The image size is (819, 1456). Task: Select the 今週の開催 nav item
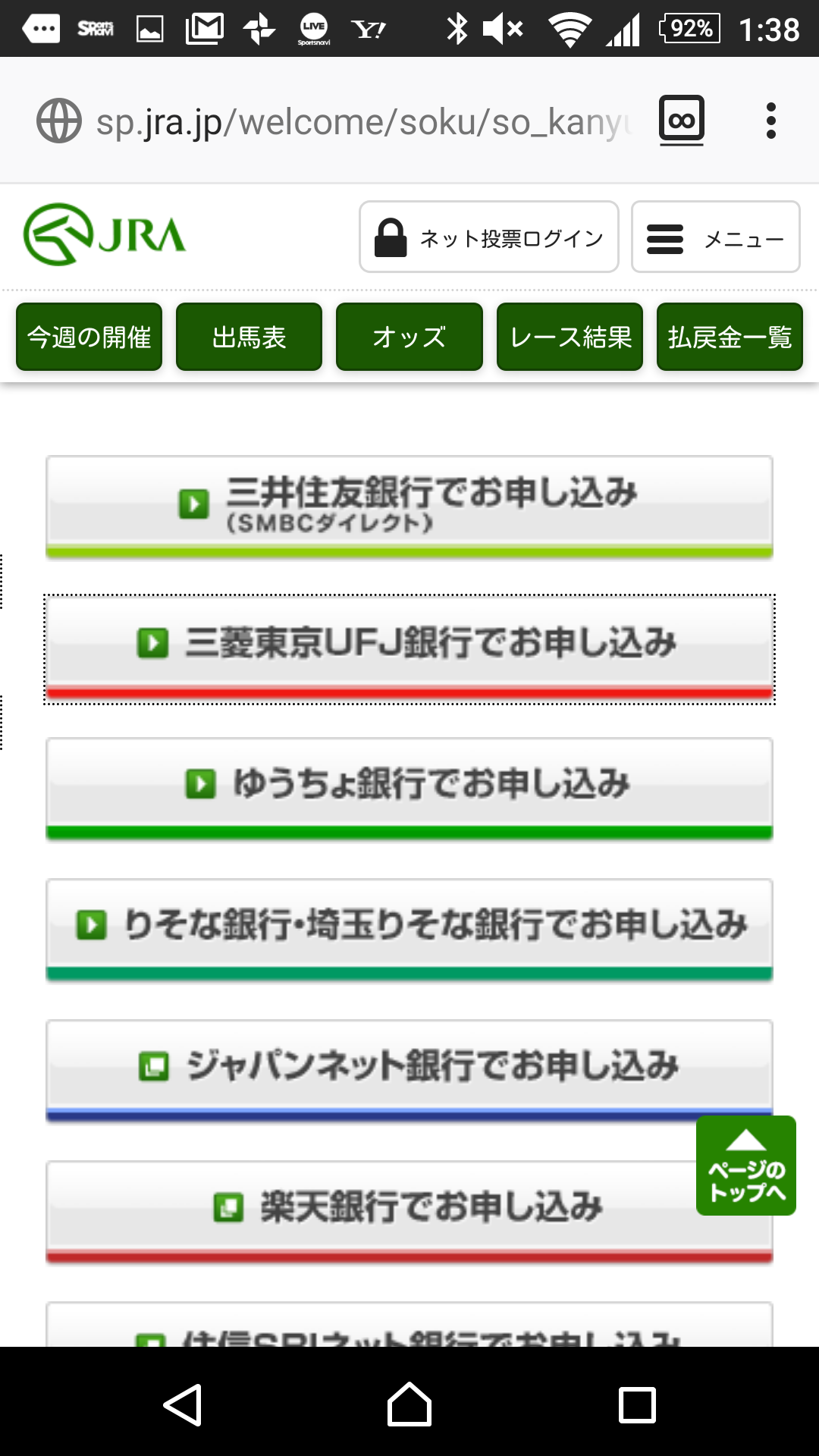coord(88,336)
